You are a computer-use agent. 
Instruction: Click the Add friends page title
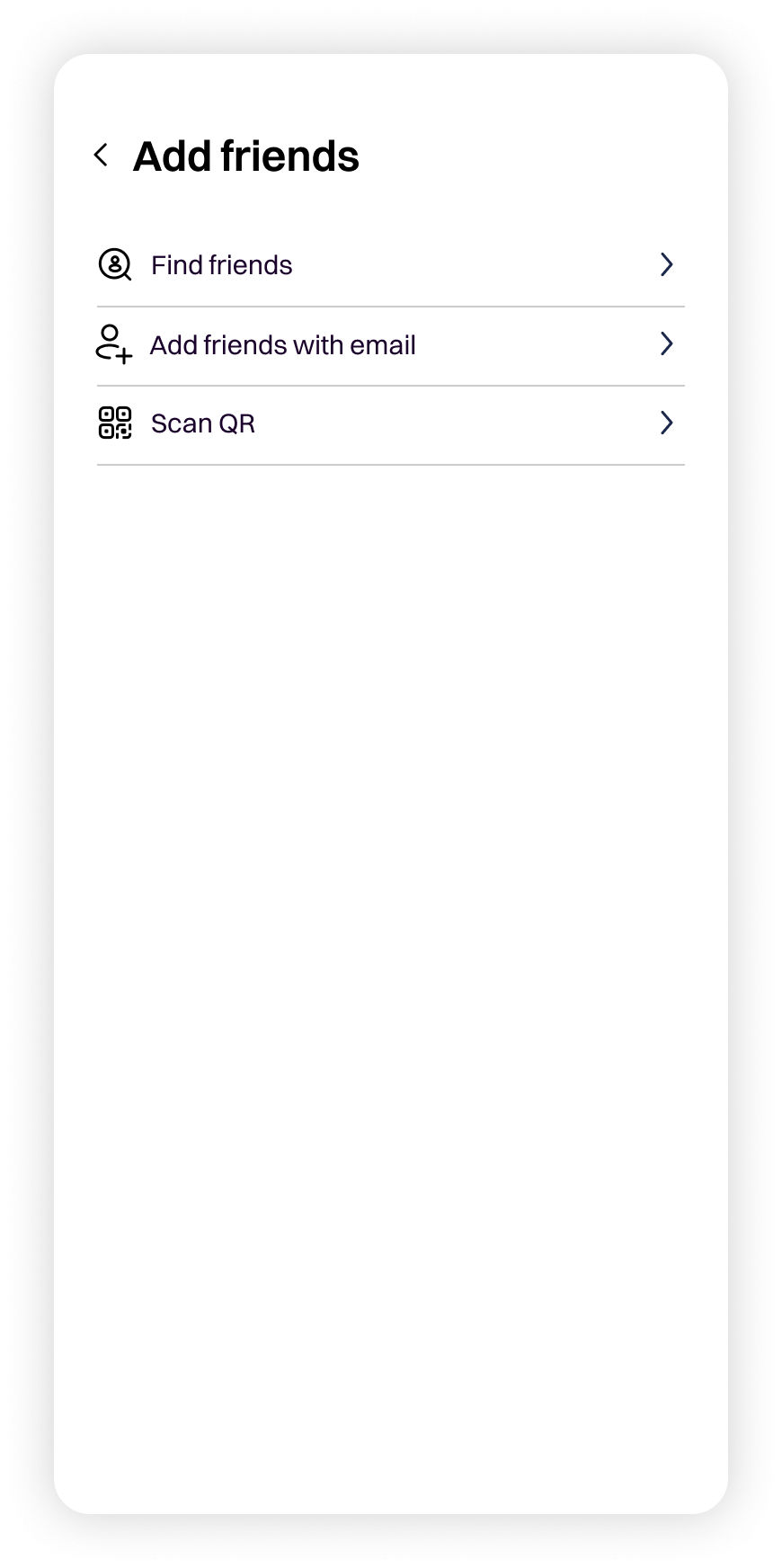click(245, 155)
